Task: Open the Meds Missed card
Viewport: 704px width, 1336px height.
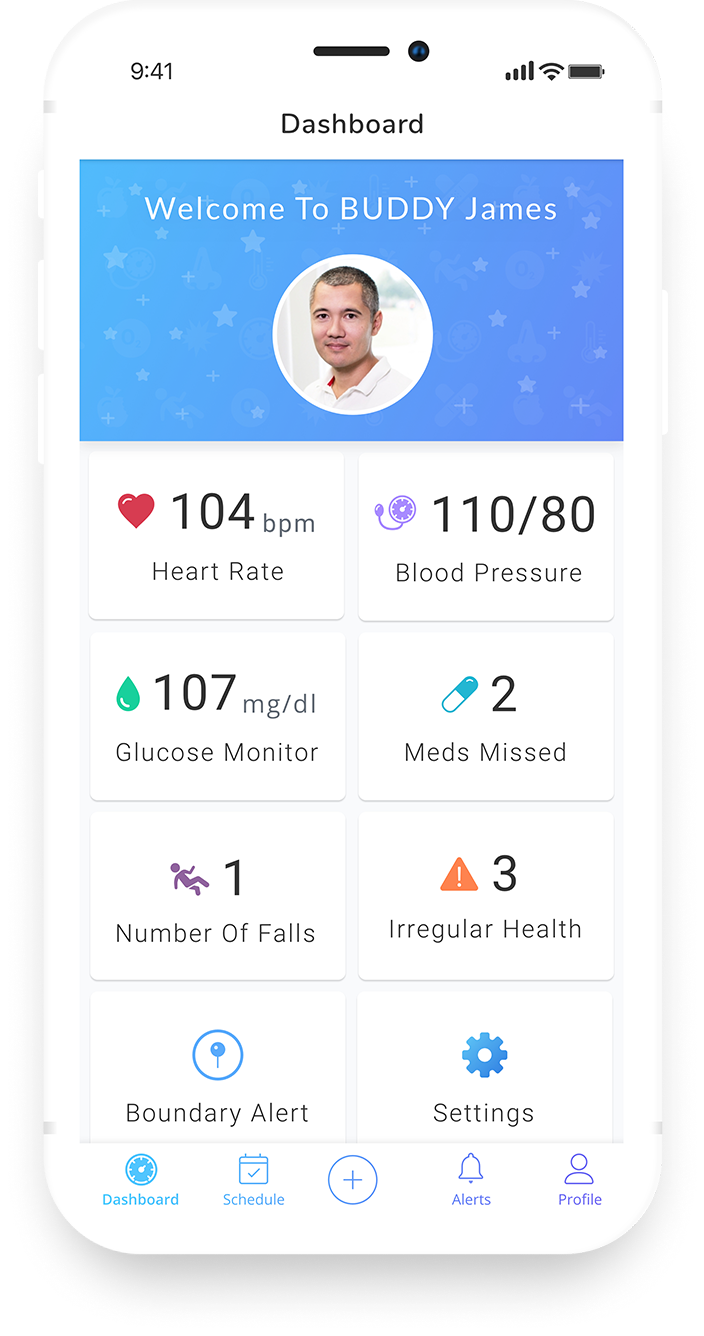Action: 486,716
